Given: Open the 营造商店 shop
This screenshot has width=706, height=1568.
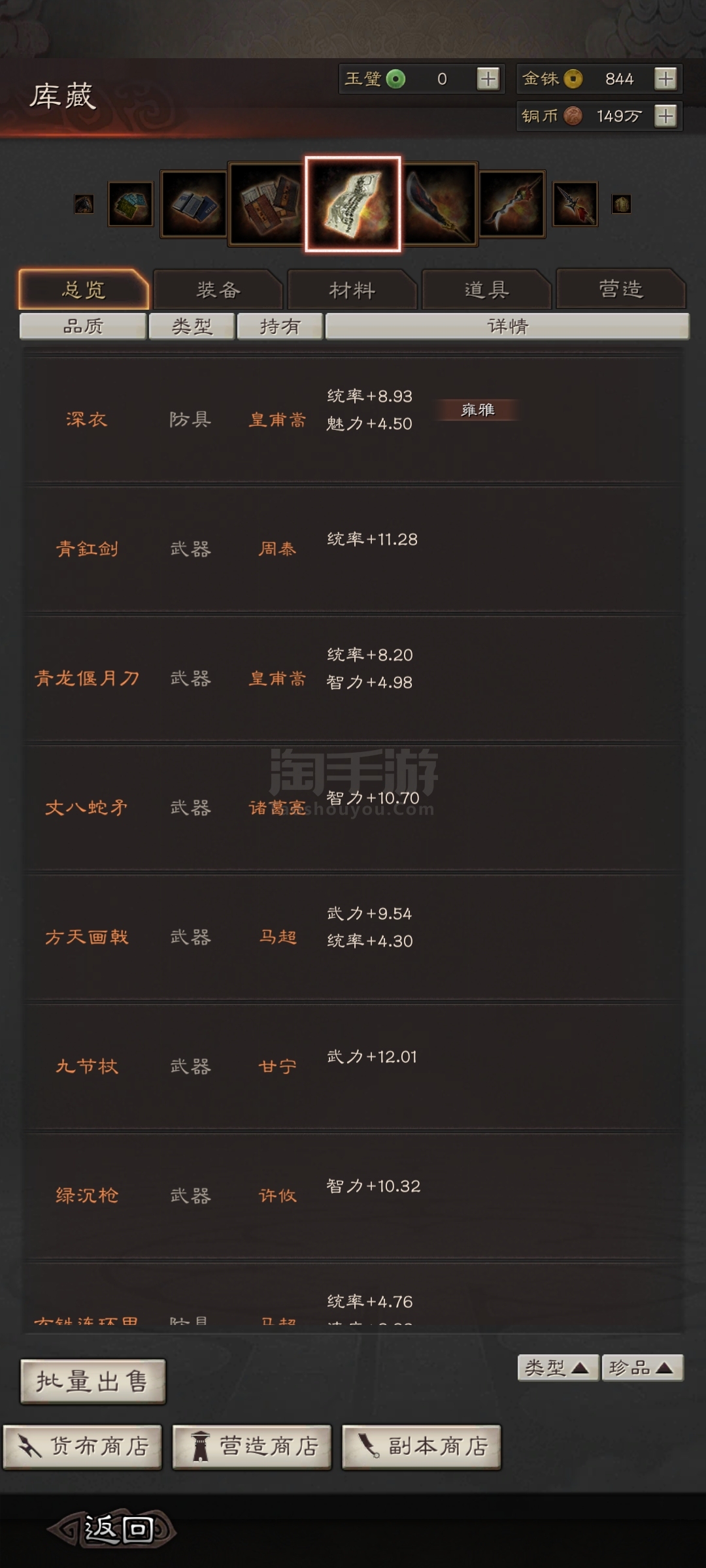Looking at the screenshot, I should pos(252,1446).
